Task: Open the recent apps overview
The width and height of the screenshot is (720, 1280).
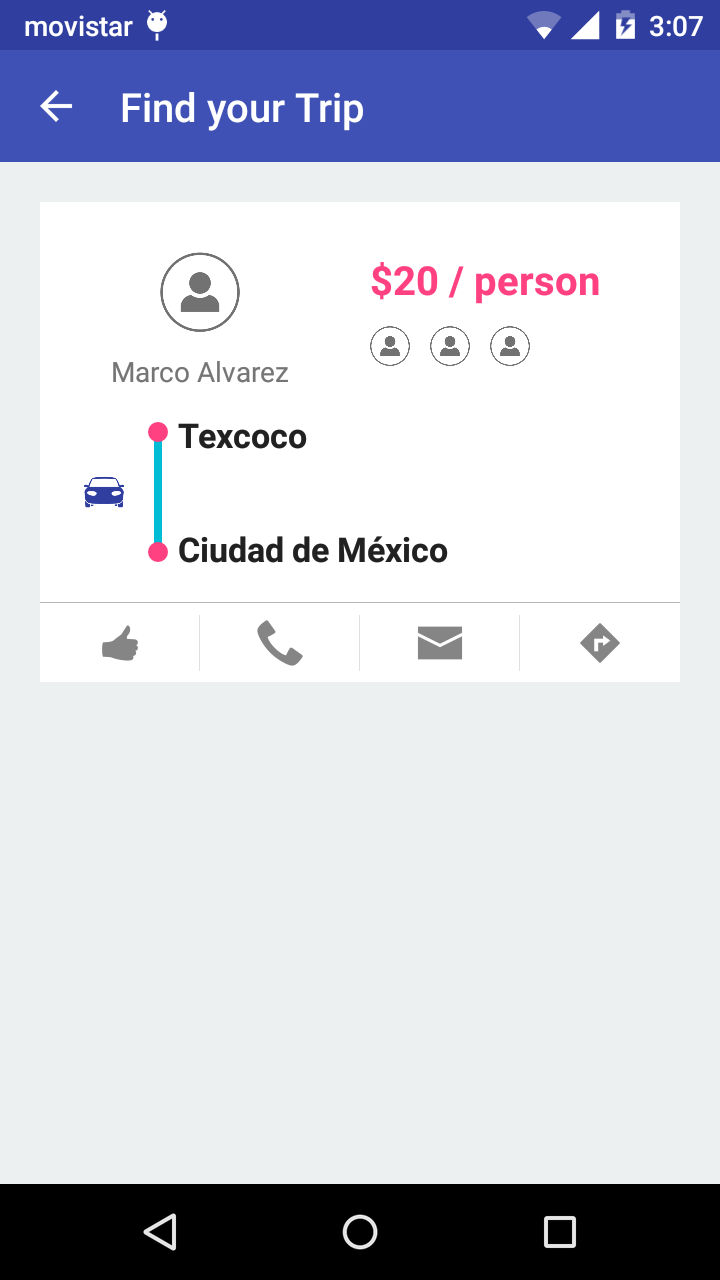Action: coord(560,1231)
